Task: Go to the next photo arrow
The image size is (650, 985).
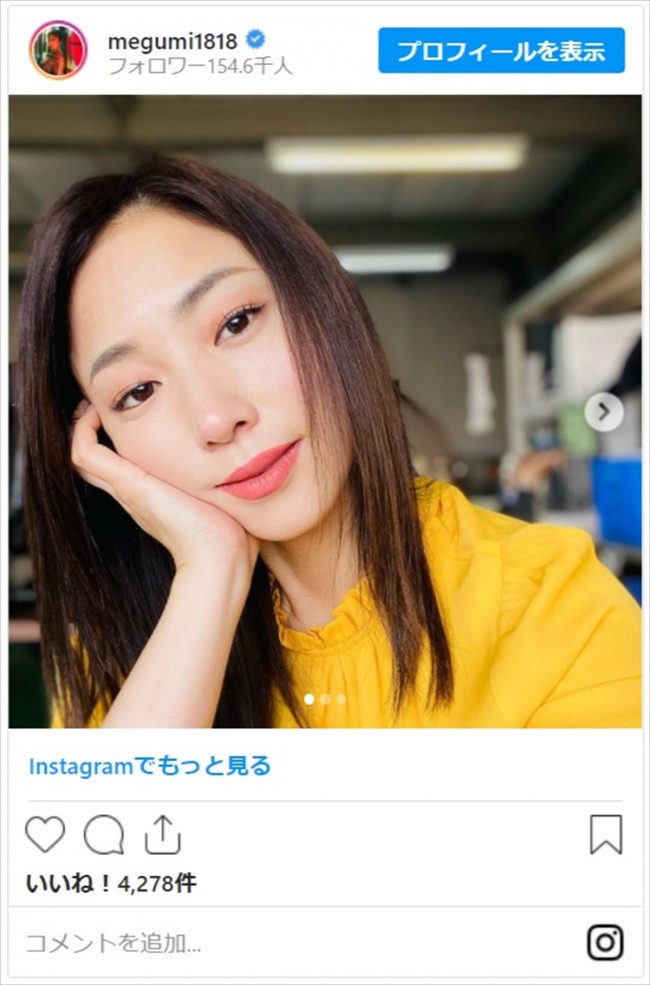Action: 604,412
